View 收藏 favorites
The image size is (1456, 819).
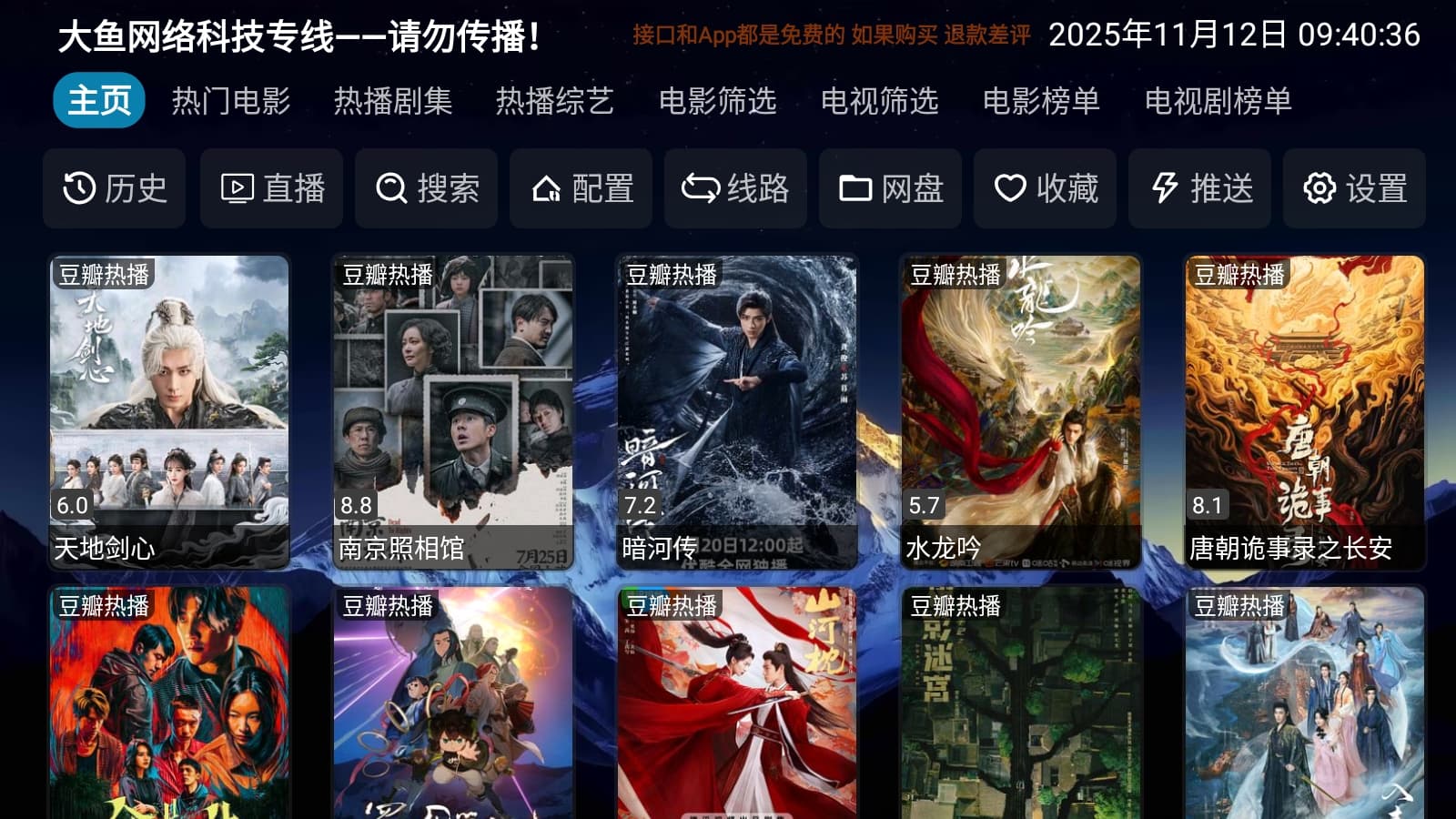(1046, 188)
